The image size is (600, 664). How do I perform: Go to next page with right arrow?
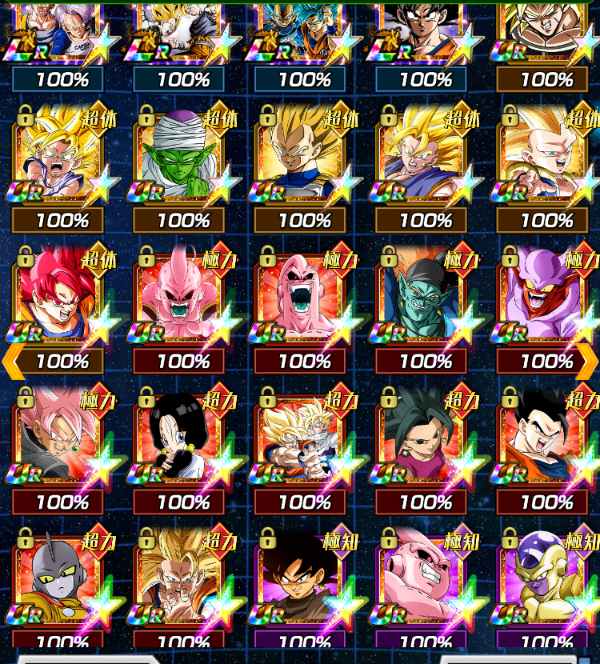(588, 360)
